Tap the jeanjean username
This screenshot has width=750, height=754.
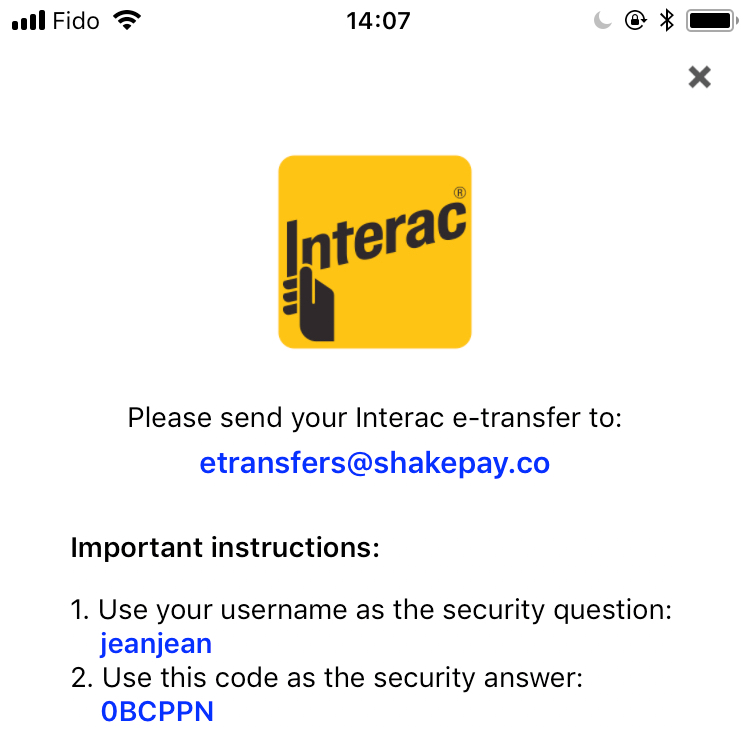pos(155,643)
